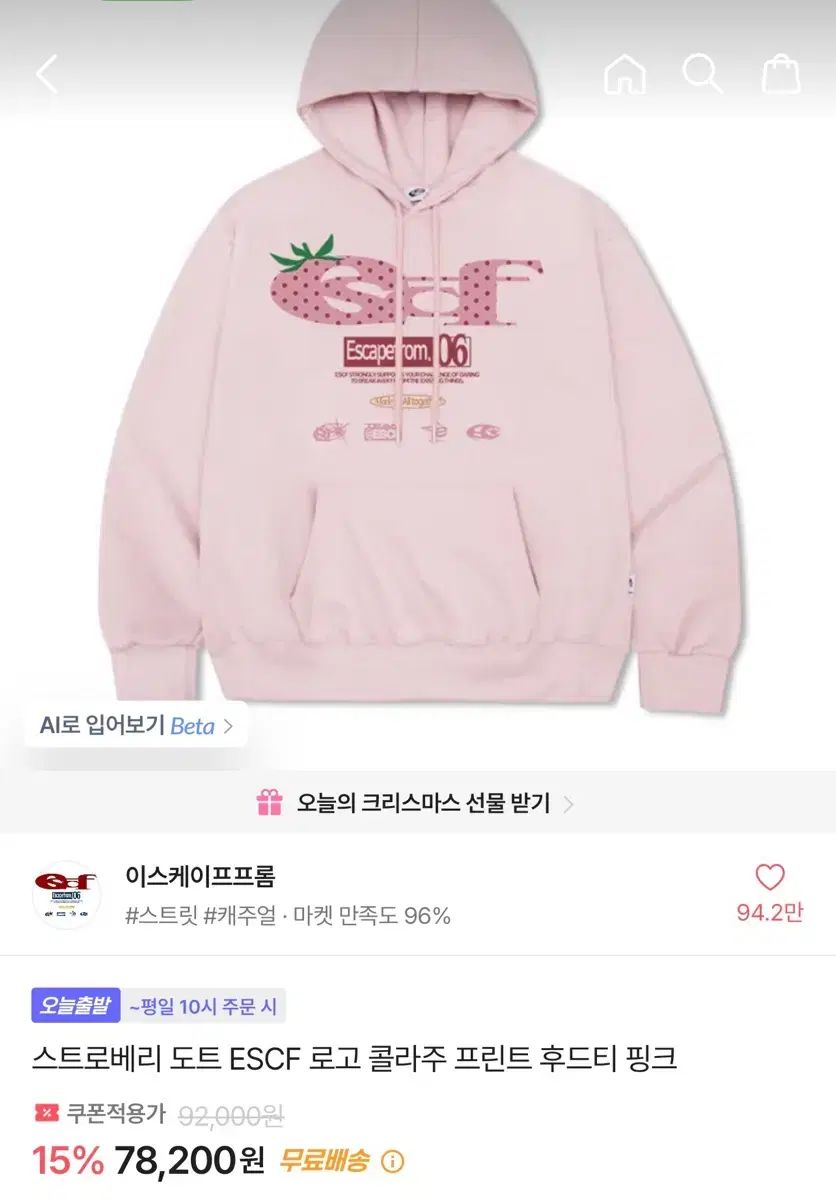Open the shopping bag
The image size is (836, 1200).
point(780,75)
